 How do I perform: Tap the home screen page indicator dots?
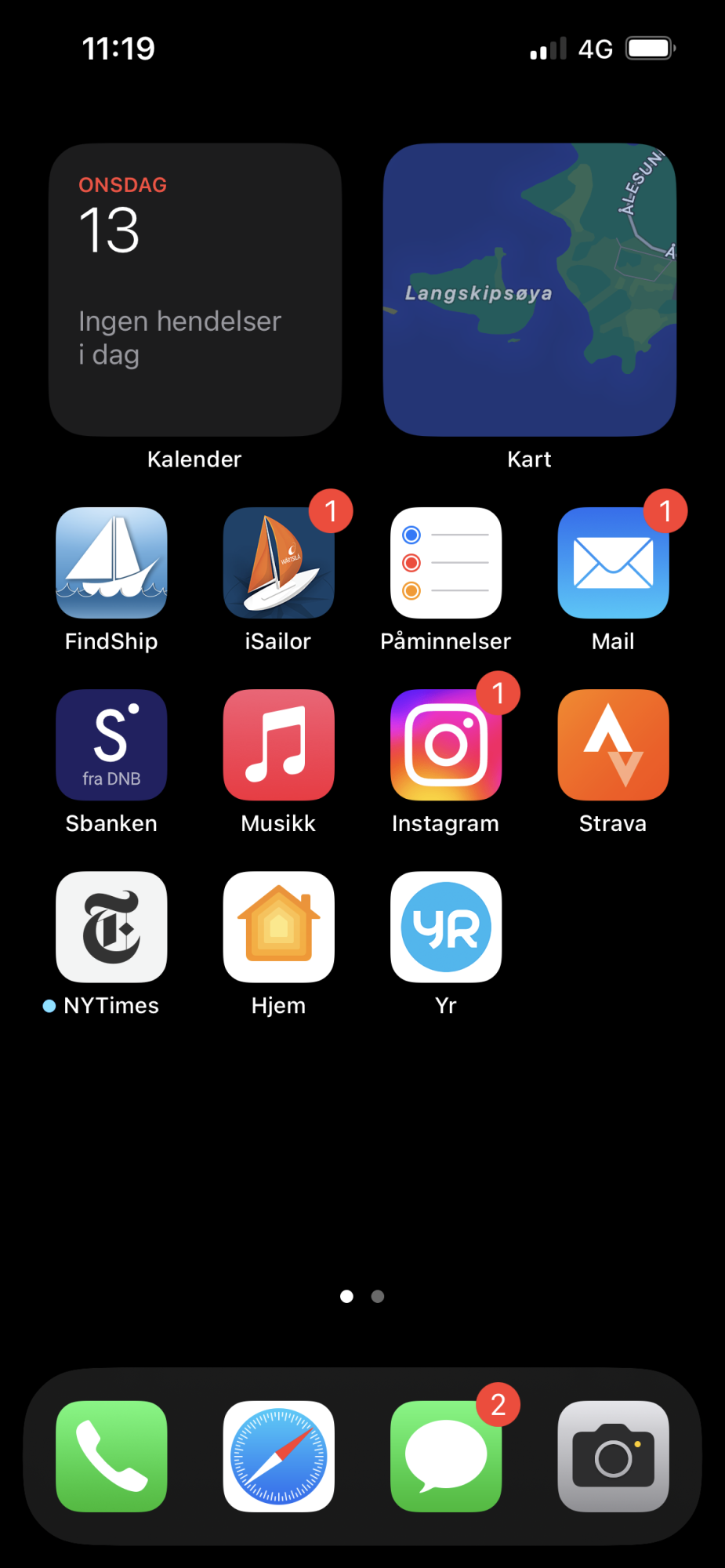click(362, 1296)
